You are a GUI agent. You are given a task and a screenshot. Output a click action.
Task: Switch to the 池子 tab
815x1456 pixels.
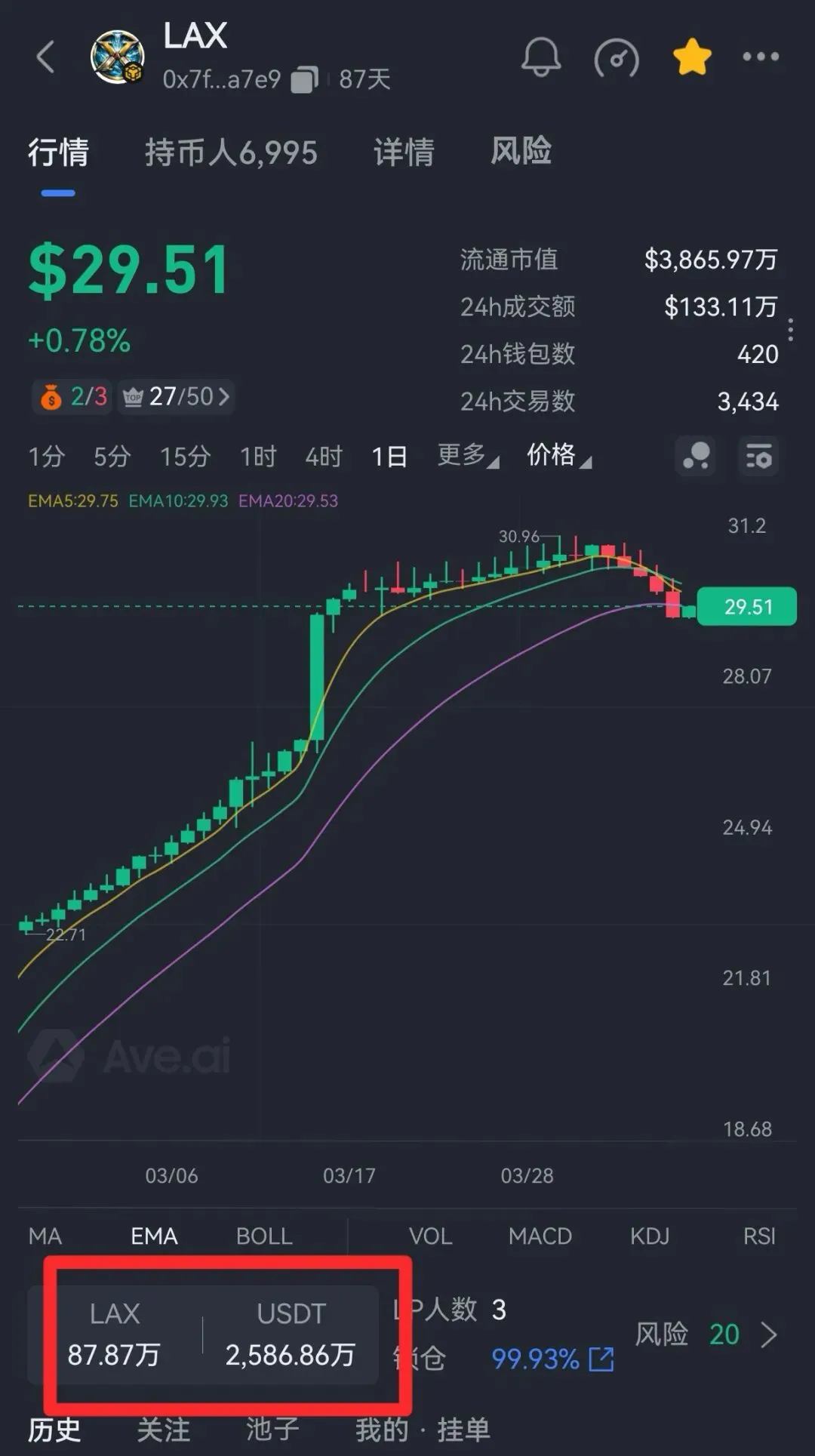click(272, 1430)
